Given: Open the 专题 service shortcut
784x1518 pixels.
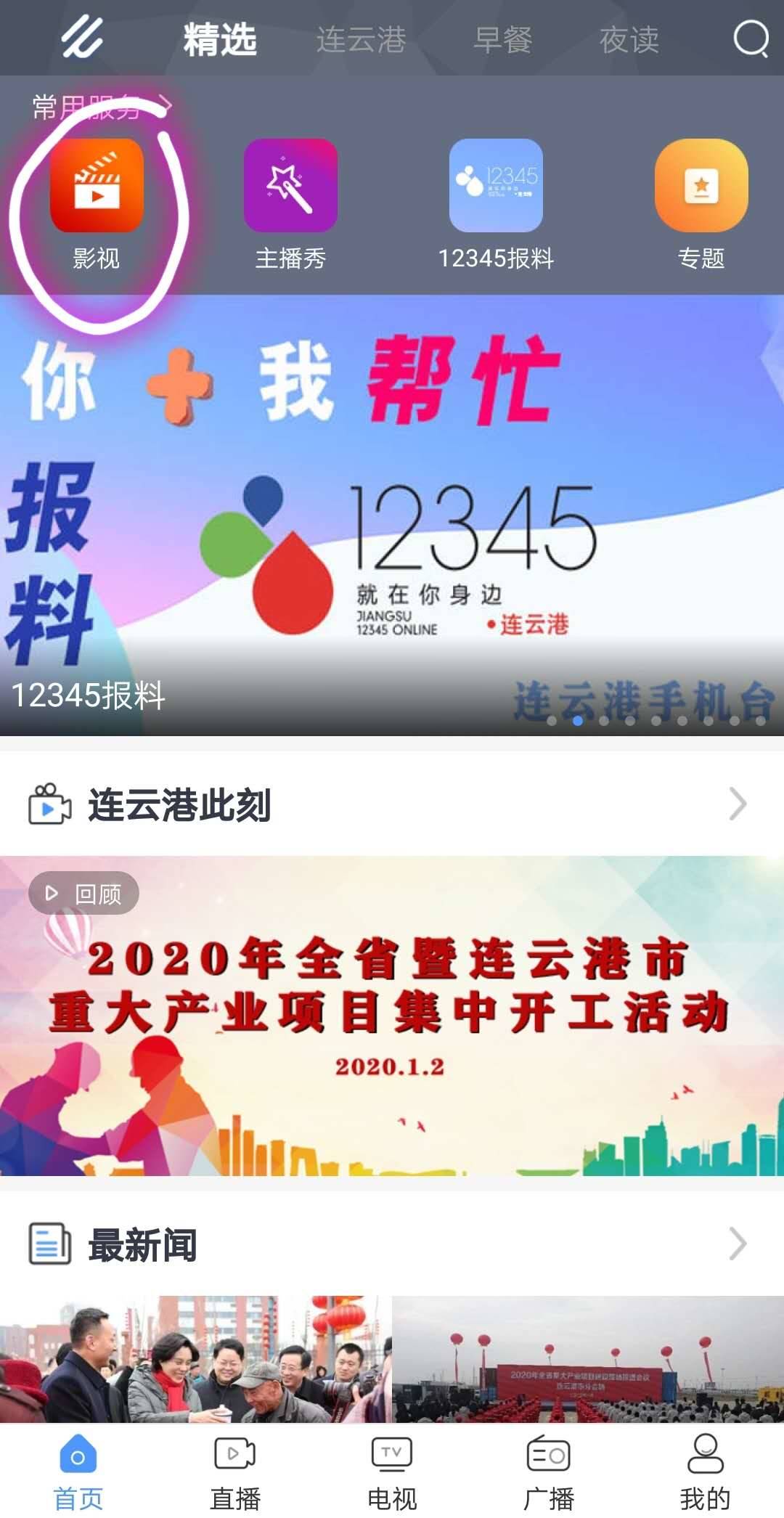Looking at the screenshot, I should [x=701, y=186].
